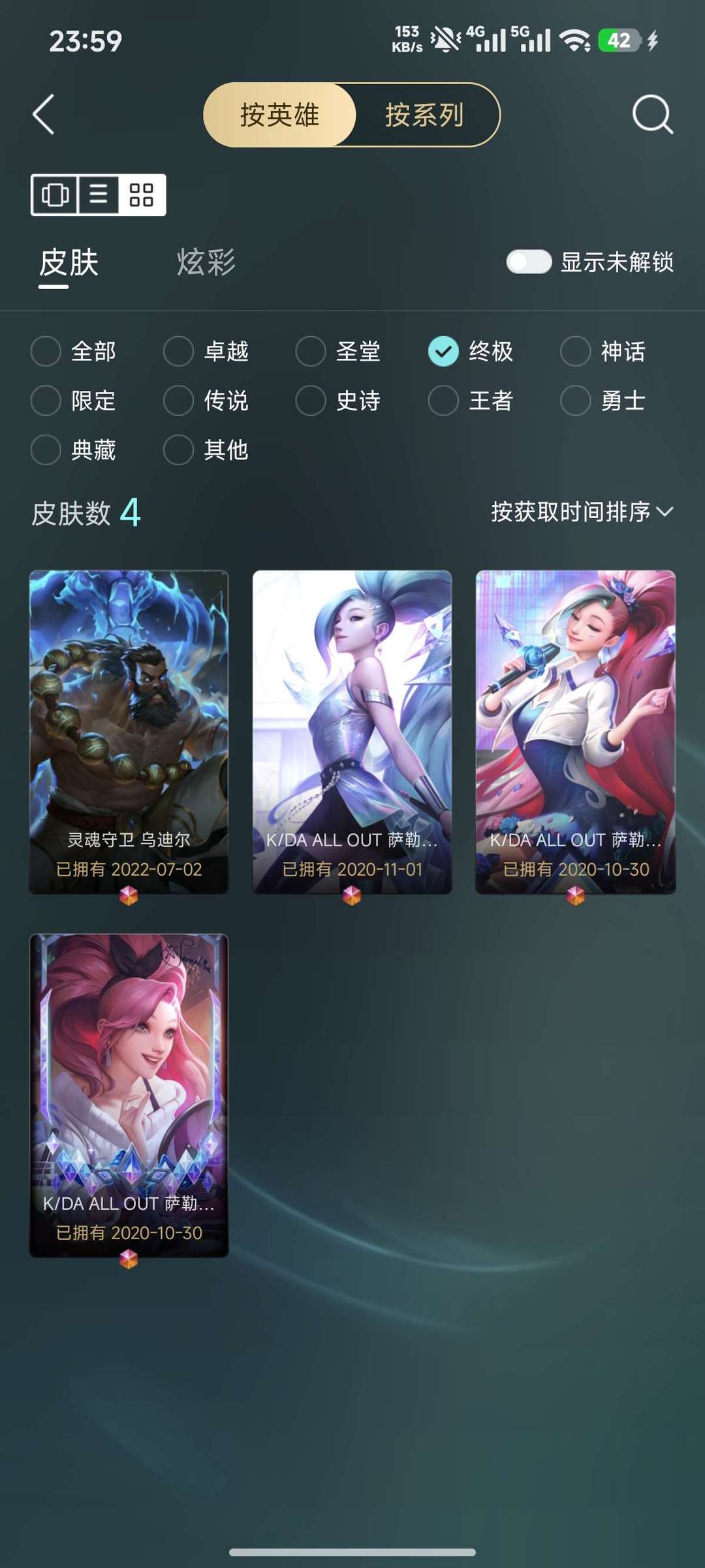Enable the 显示未解锁 toggle
Screen dimensions: 705x1568
click(x=530, y=264)
